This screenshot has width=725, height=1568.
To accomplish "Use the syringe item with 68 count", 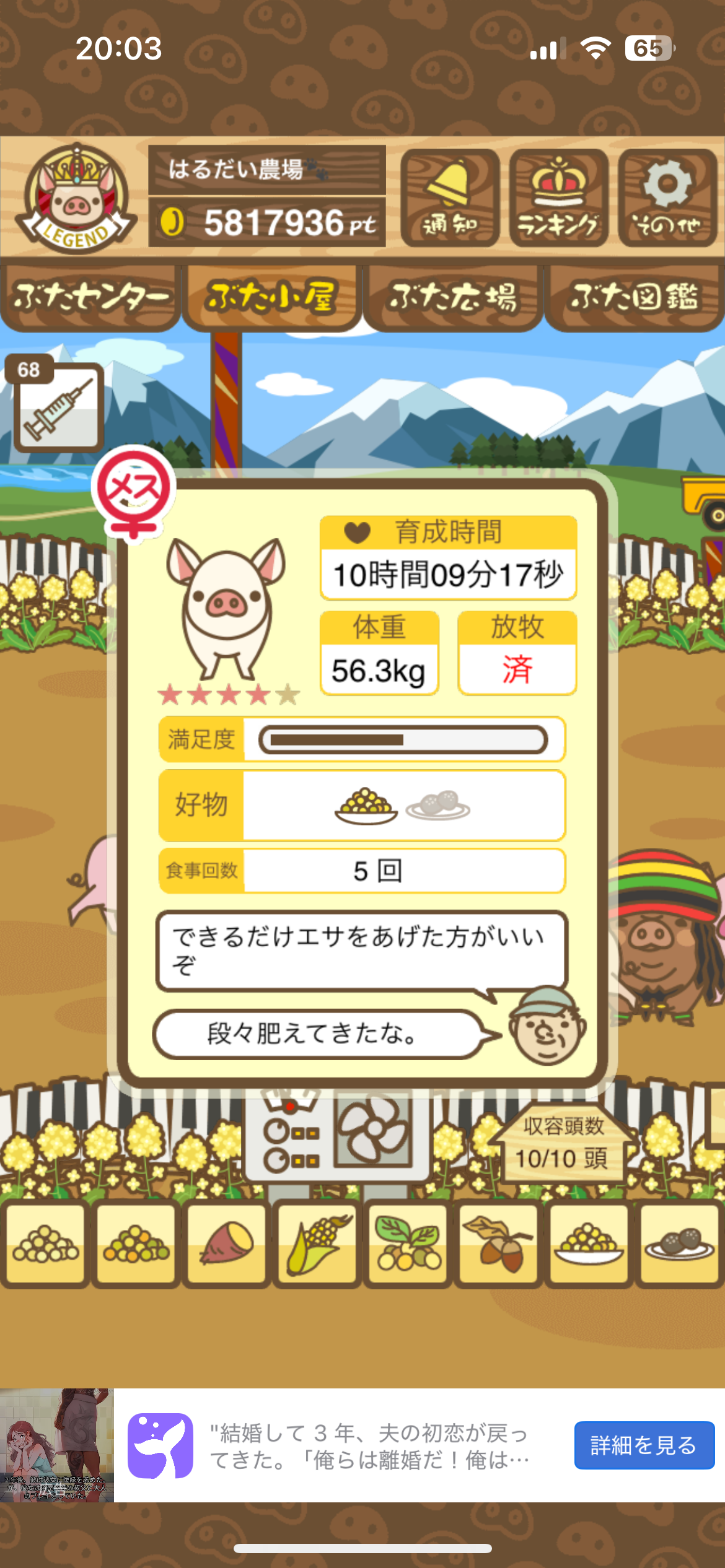I will click(x=58, y=407).
